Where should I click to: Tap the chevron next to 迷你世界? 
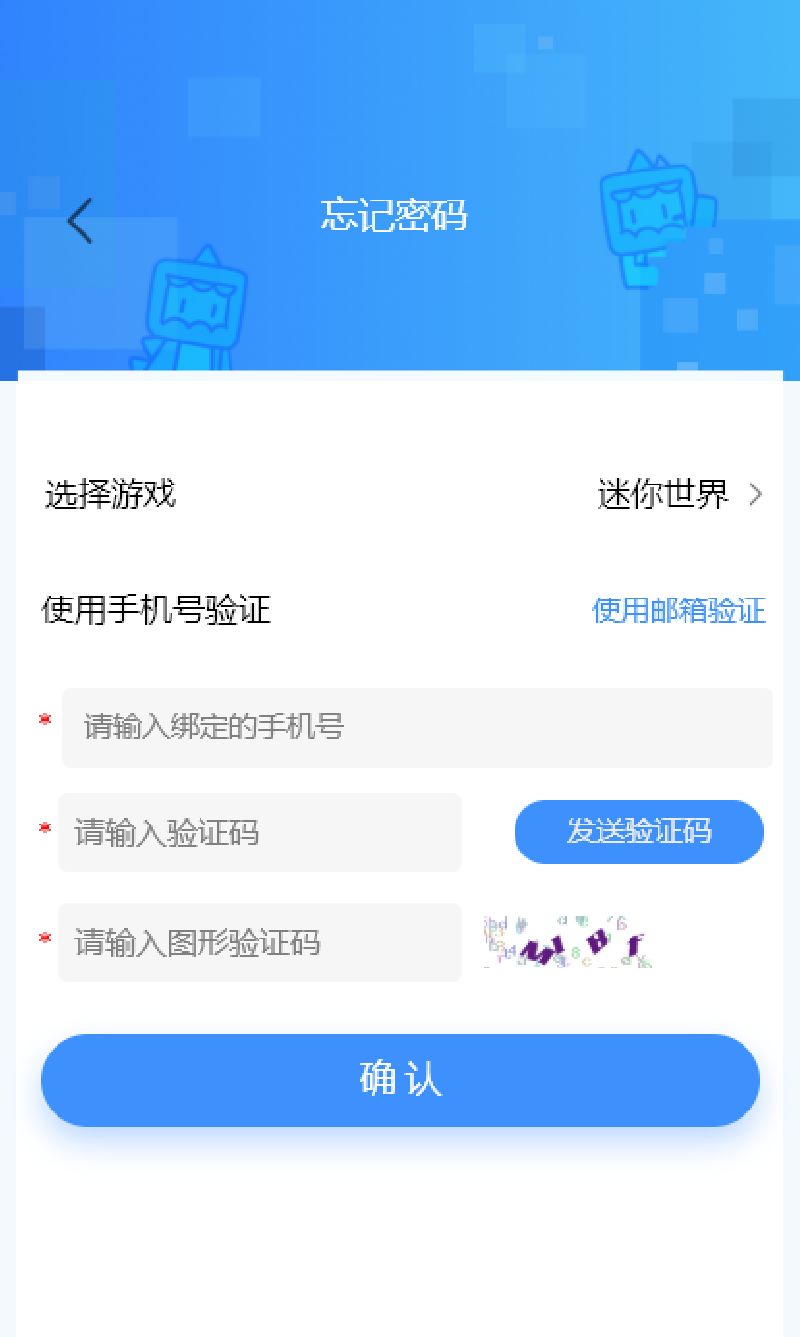pyautogui.click(x=757, y=494)
